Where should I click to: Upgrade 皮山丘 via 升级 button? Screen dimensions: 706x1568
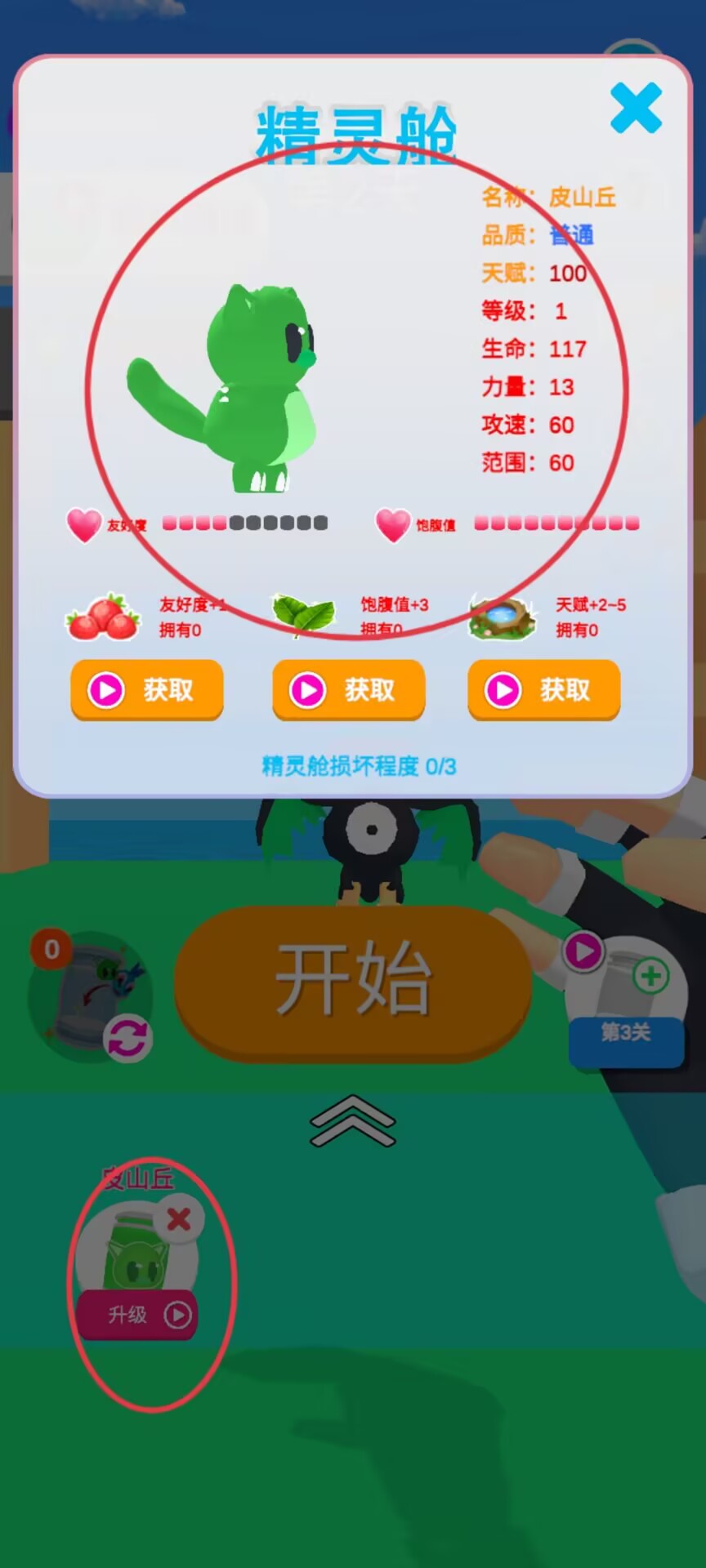[x=137, y=1315]
